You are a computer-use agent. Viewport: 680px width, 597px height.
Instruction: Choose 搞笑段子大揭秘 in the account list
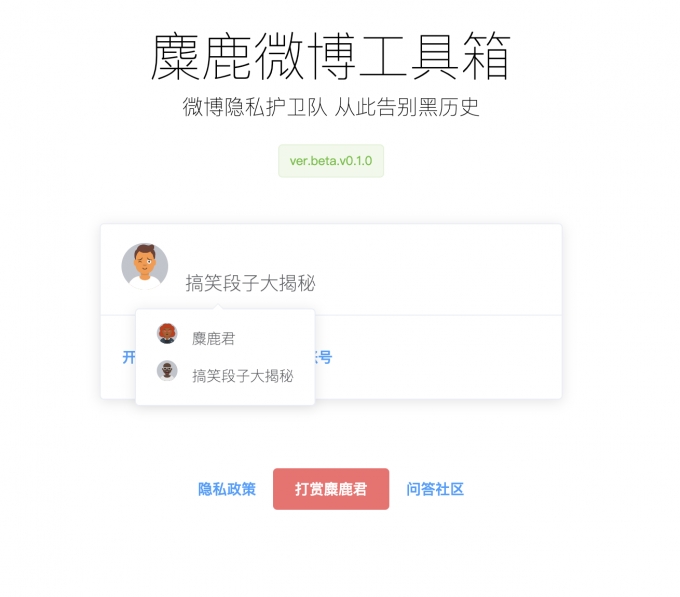point(242,376)
